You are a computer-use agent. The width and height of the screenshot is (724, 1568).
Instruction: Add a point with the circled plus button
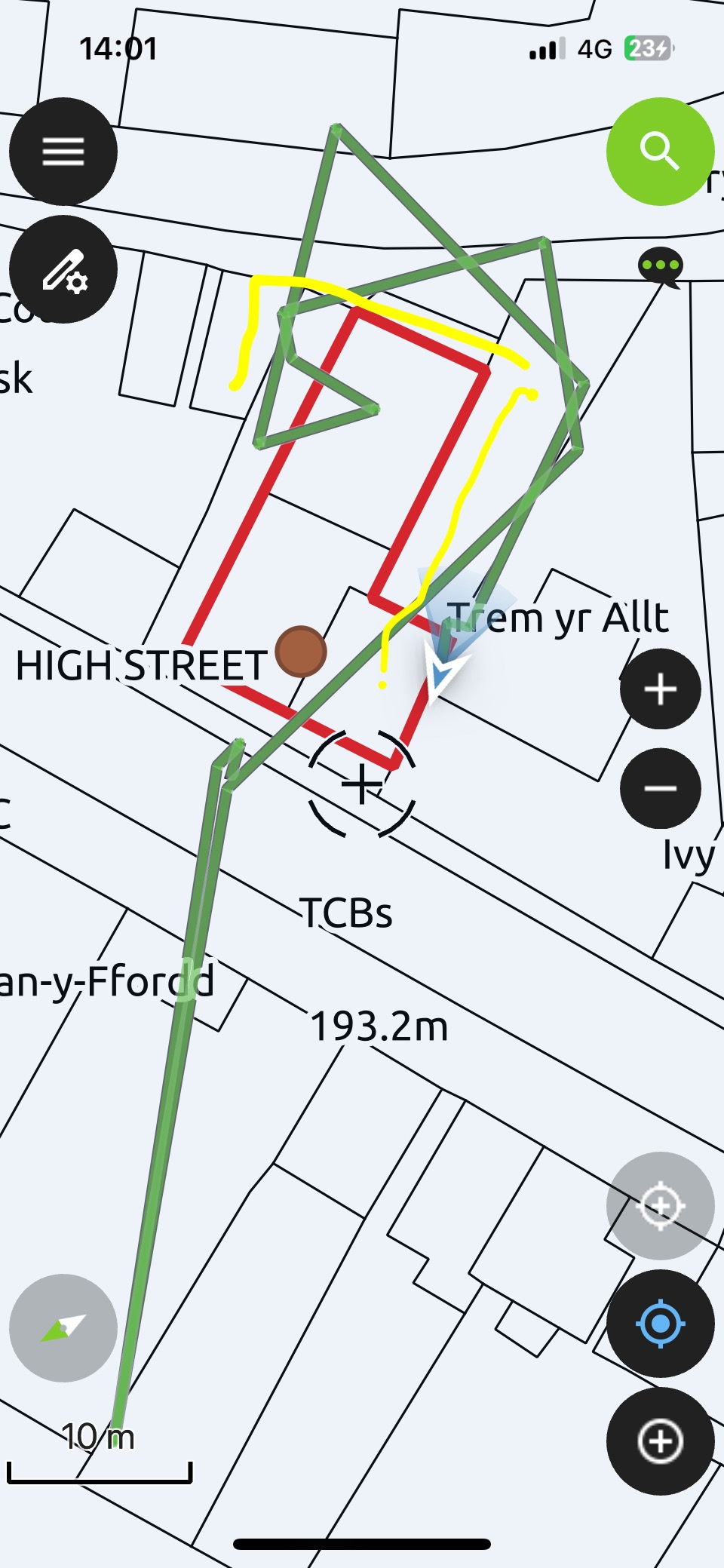point(661,1441)
